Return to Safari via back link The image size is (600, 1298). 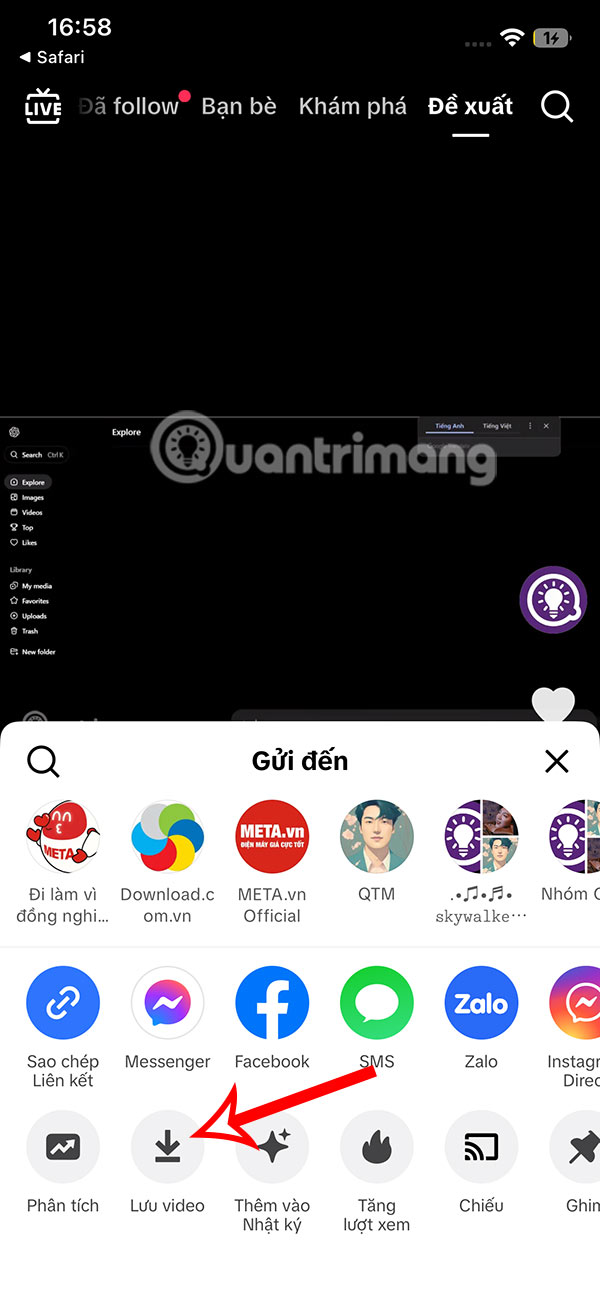[53, 58]
